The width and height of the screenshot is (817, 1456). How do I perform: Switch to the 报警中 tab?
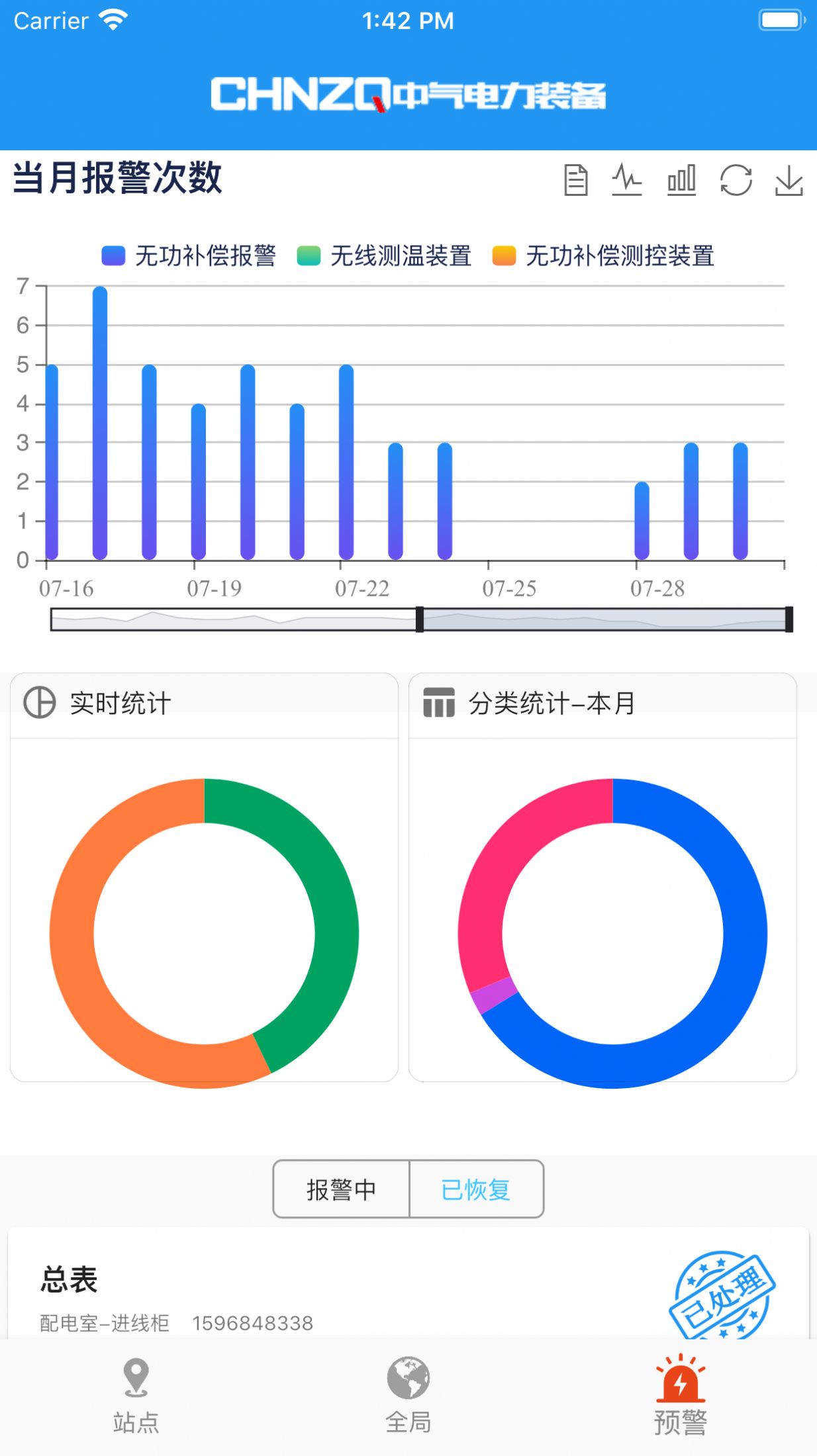point(341,1189)
